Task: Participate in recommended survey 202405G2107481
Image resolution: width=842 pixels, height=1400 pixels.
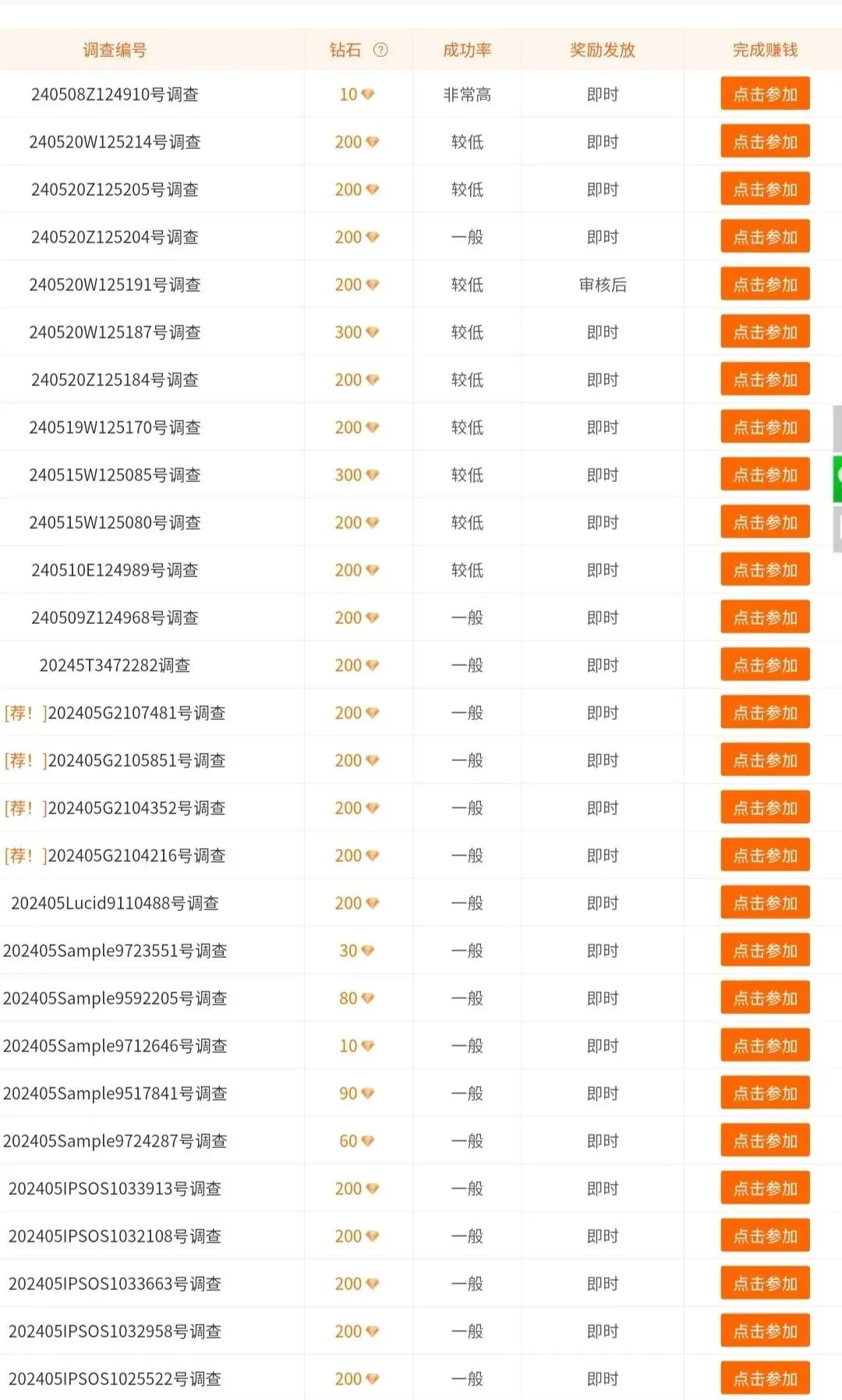Action: [x=765, y=713]
